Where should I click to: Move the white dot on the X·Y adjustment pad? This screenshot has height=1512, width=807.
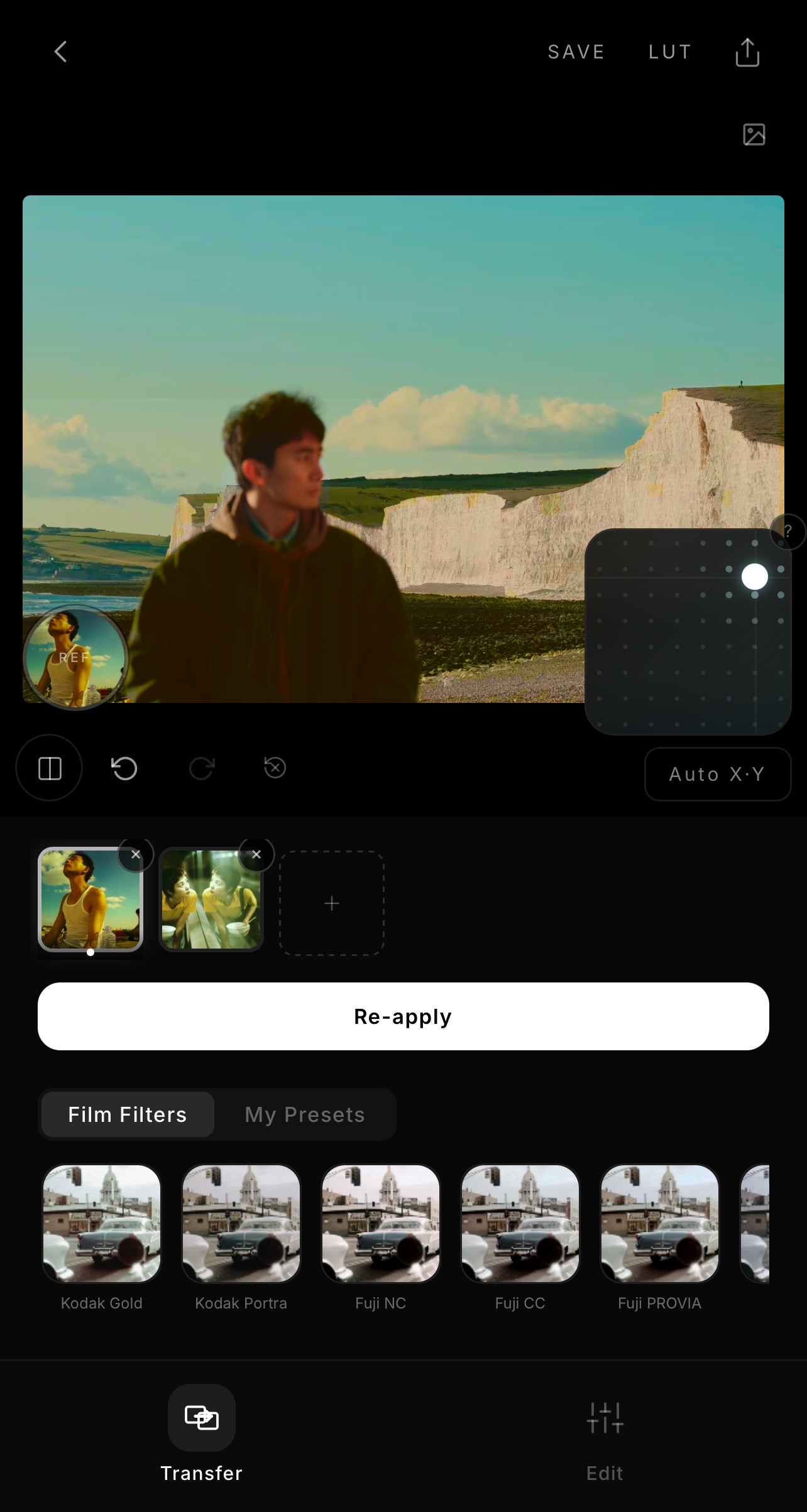[x=754, y=576]
